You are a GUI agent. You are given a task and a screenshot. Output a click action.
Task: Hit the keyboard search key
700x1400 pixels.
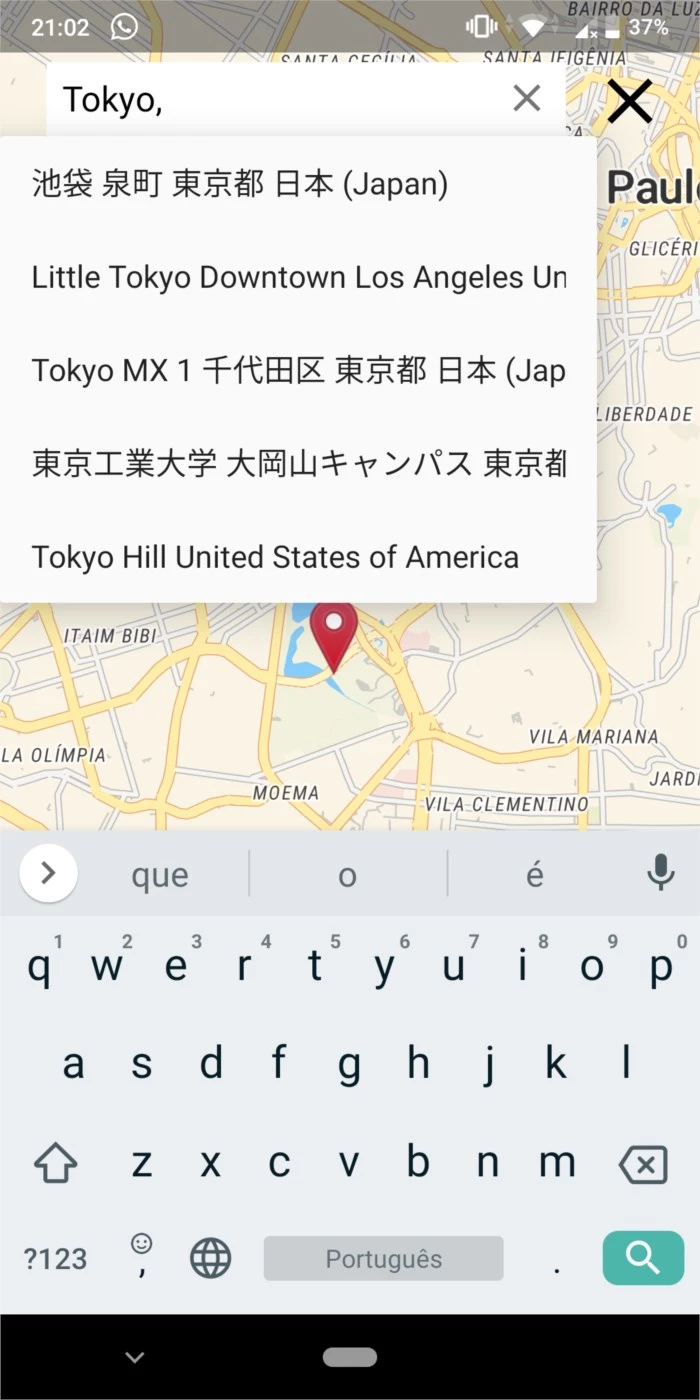(645, 1258)
